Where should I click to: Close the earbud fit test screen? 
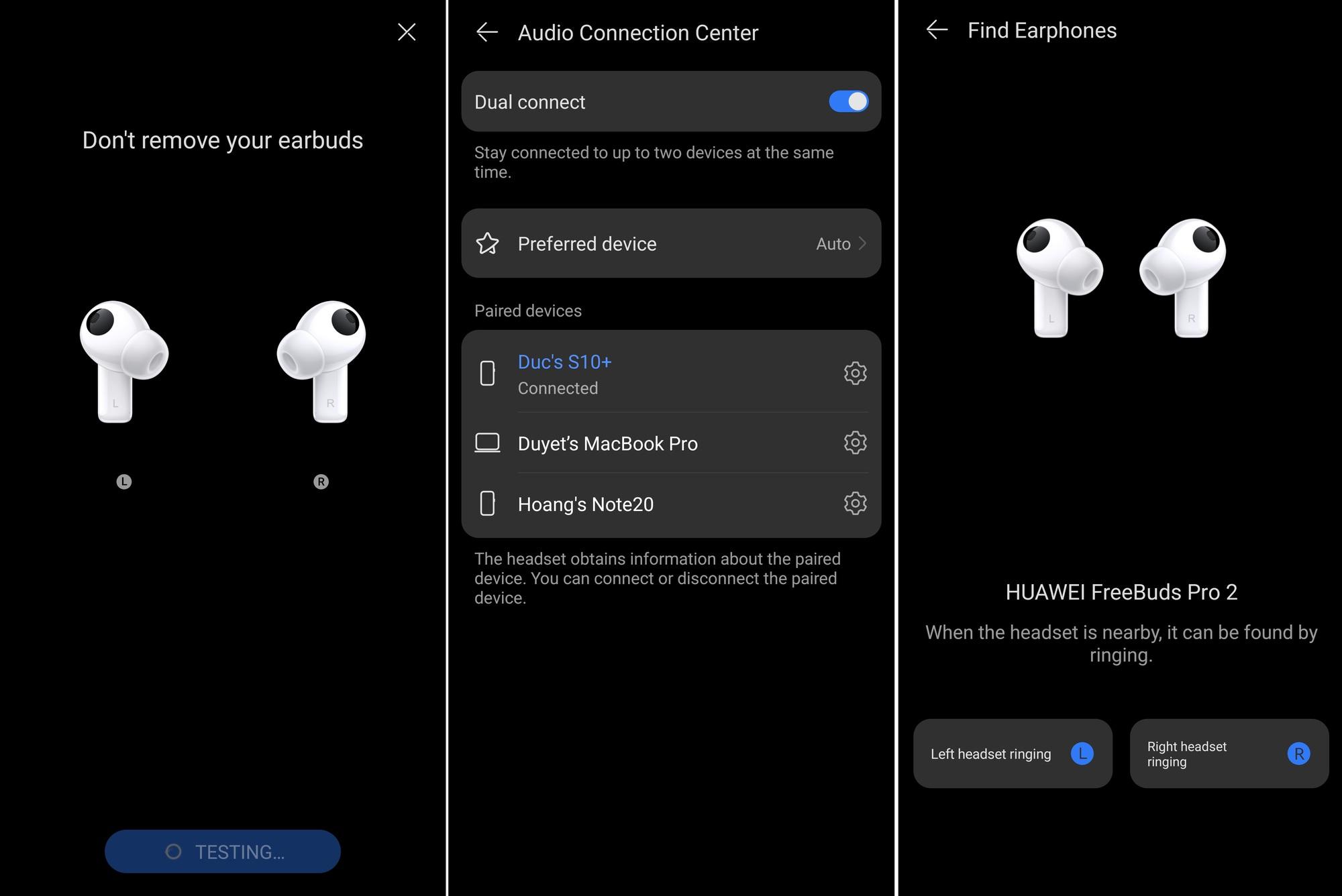coord(407,32)
